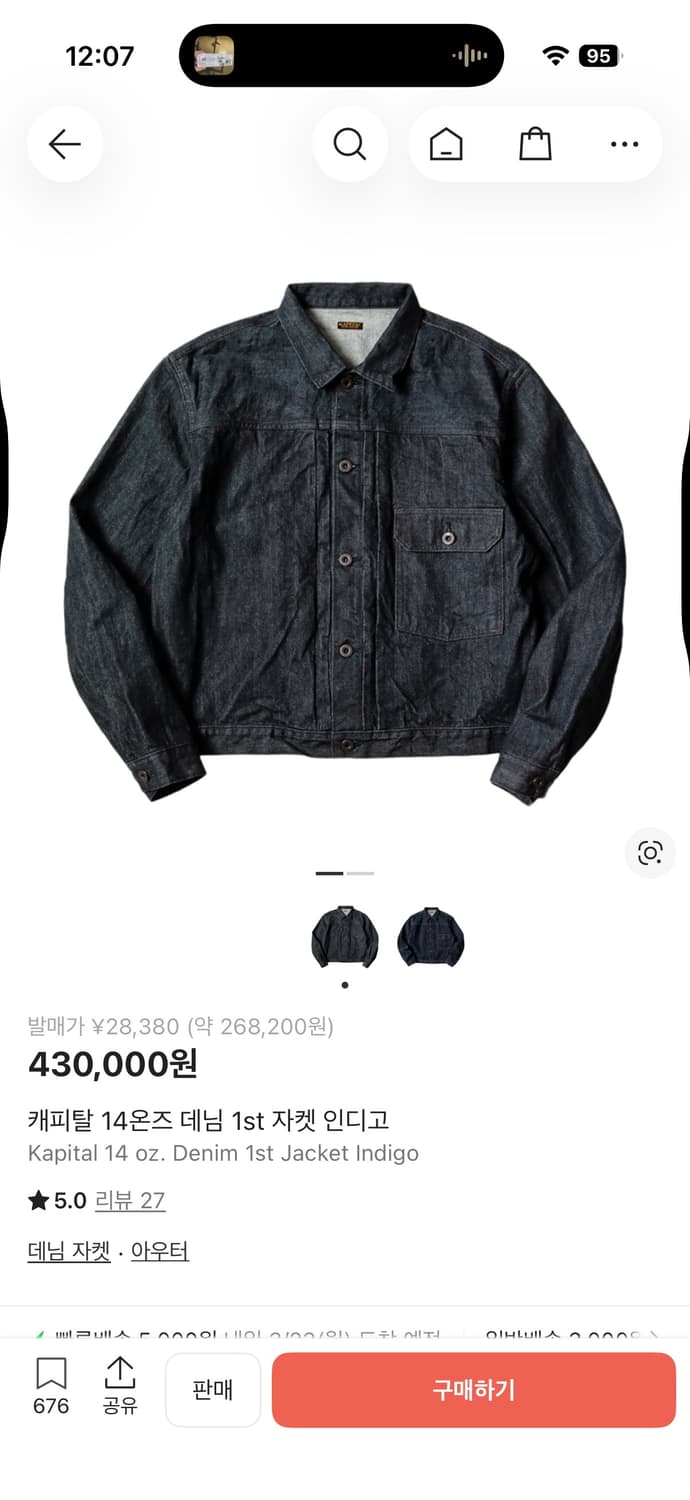
Task: Go back using the arrow button
Action: pos(65,145)
